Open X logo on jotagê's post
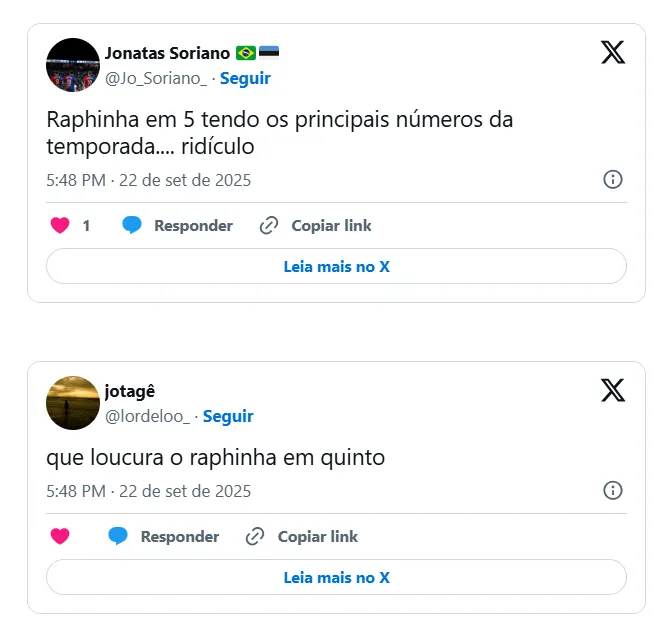 (613, 390)
